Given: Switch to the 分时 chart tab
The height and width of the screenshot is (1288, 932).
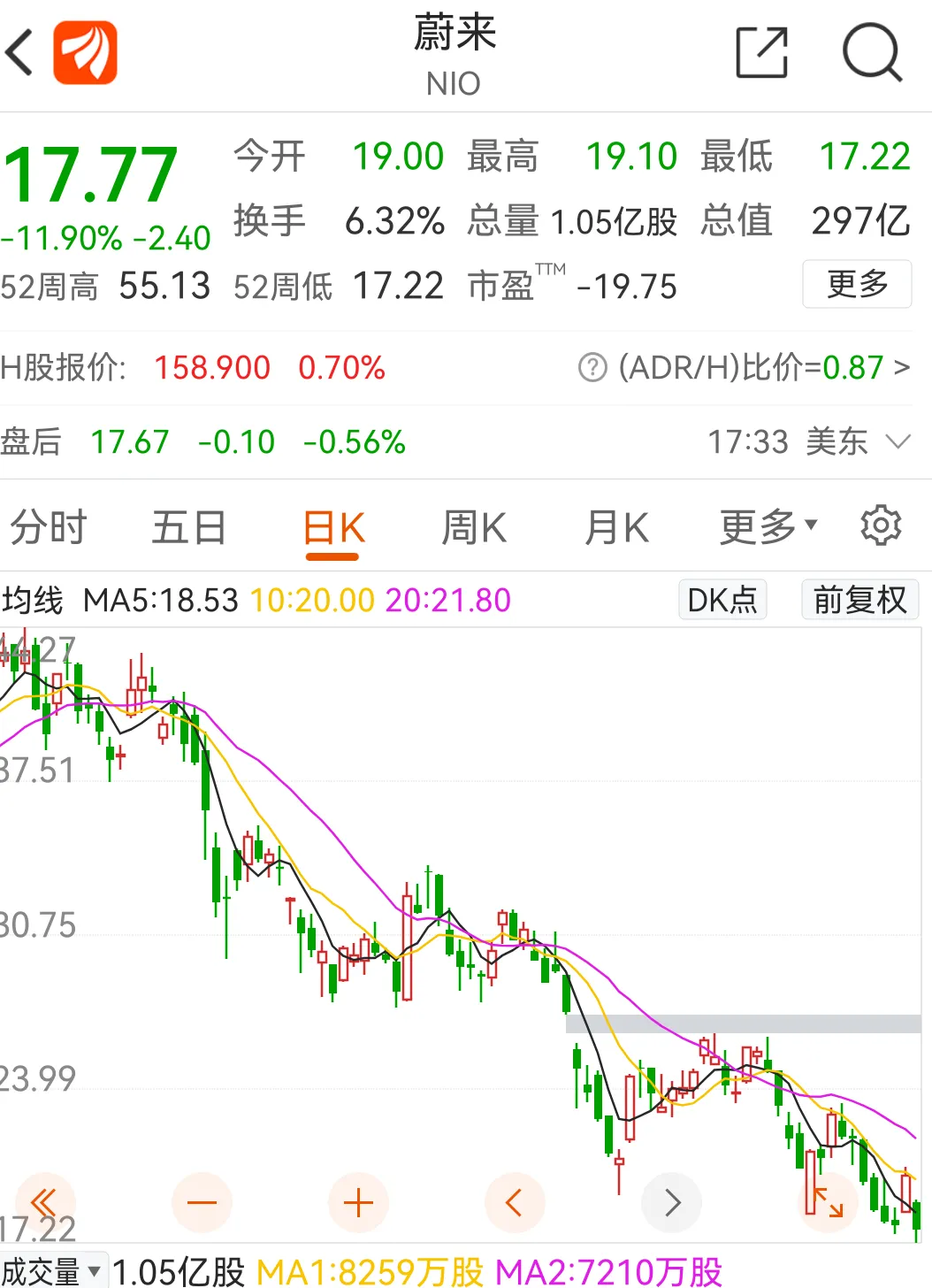Looking at the screenshot, I should tap(49, 528).
